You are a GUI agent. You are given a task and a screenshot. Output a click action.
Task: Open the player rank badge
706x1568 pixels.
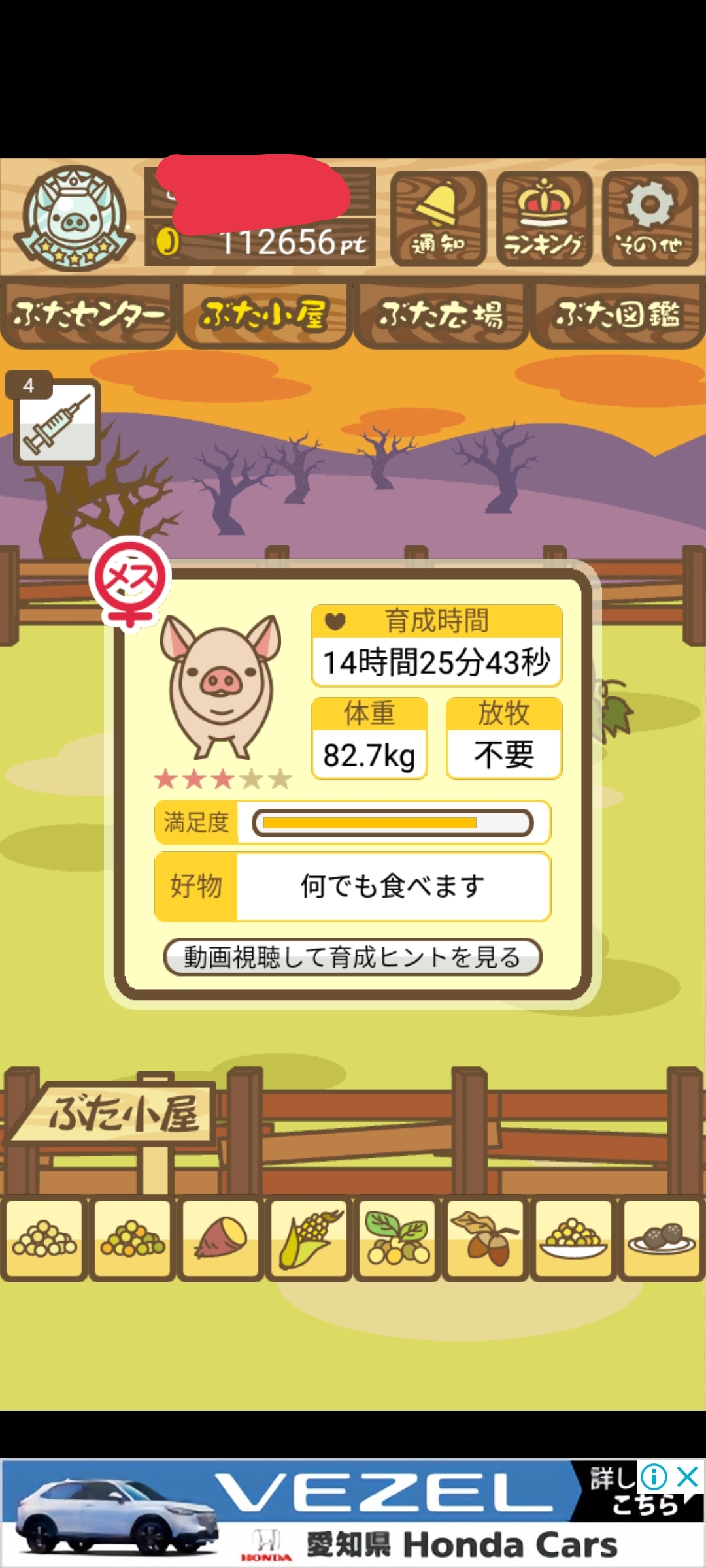[73, 218]
